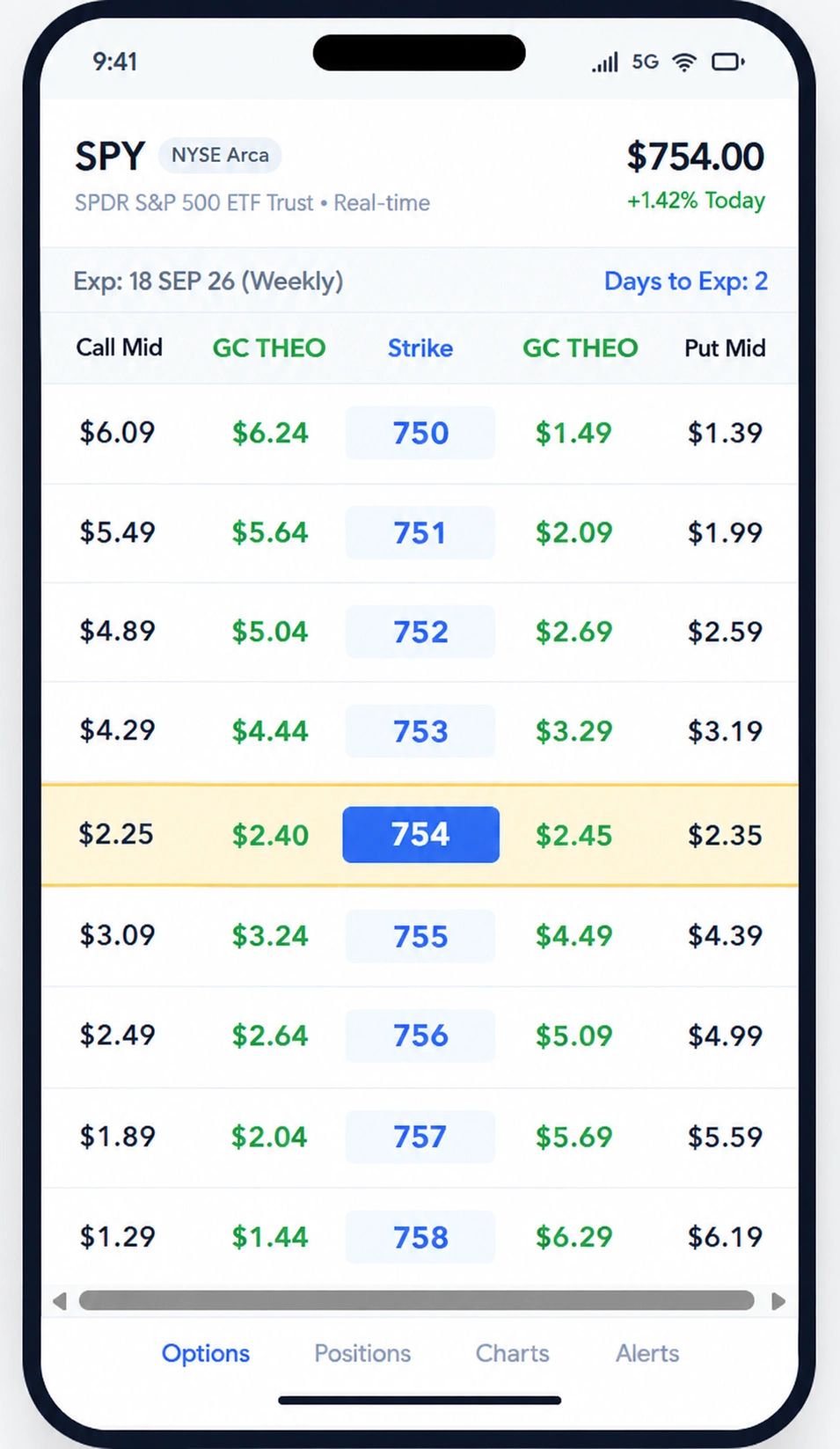Open the 756 strike details

pos(420,1036)
